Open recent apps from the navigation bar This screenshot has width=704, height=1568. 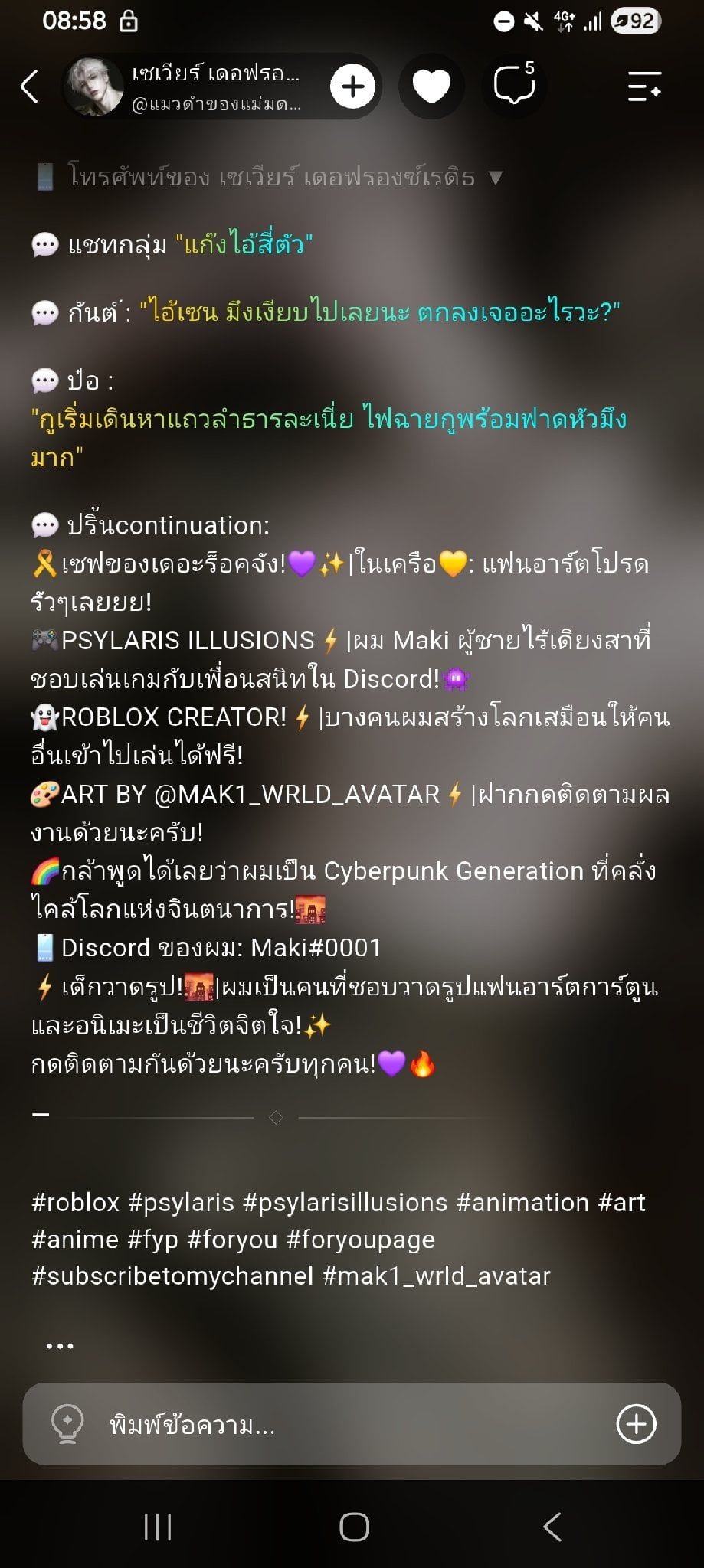pos(158,1527)
